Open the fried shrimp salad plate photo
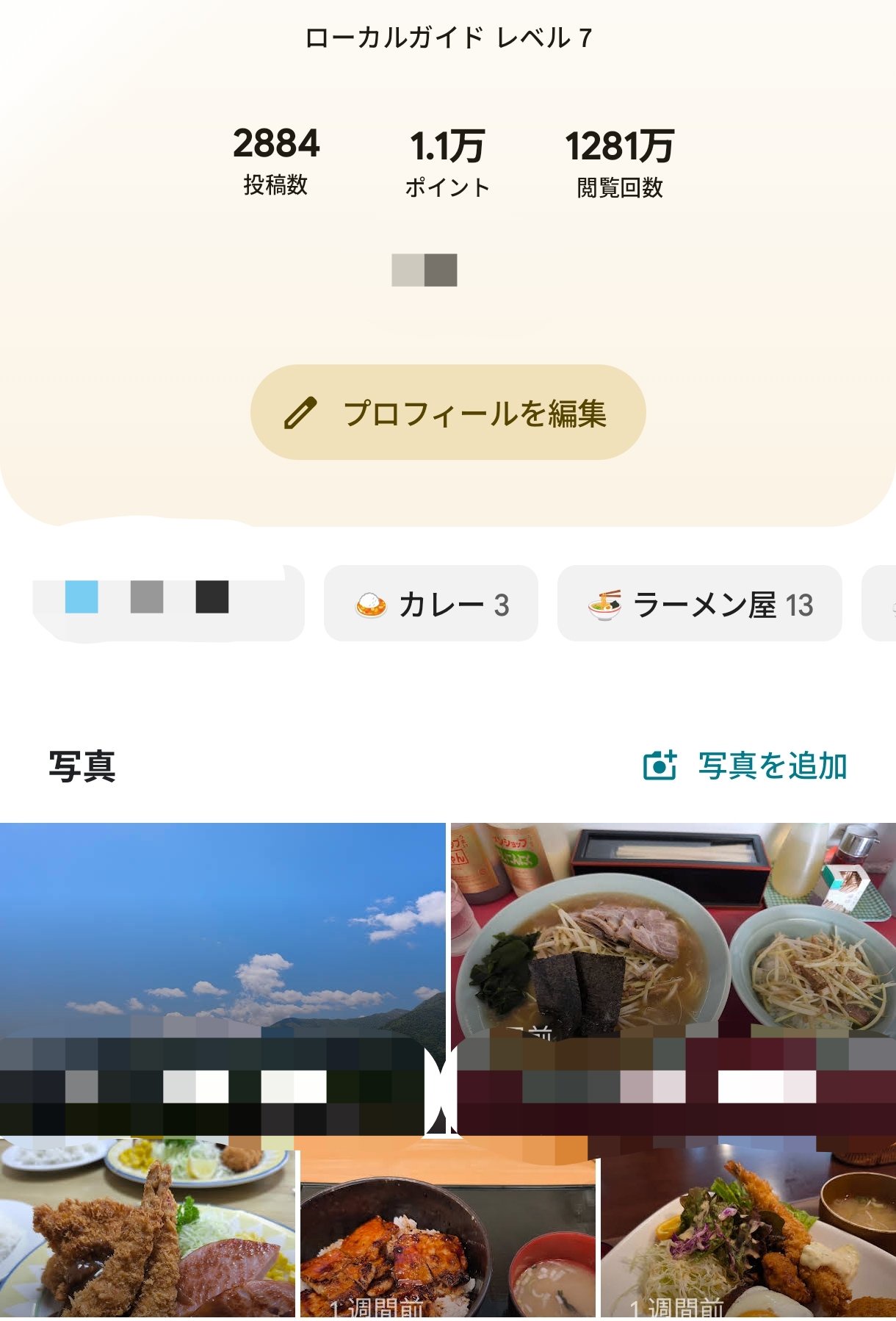The height and width of the screenshot is (1321, 896). pos(748,1230)
